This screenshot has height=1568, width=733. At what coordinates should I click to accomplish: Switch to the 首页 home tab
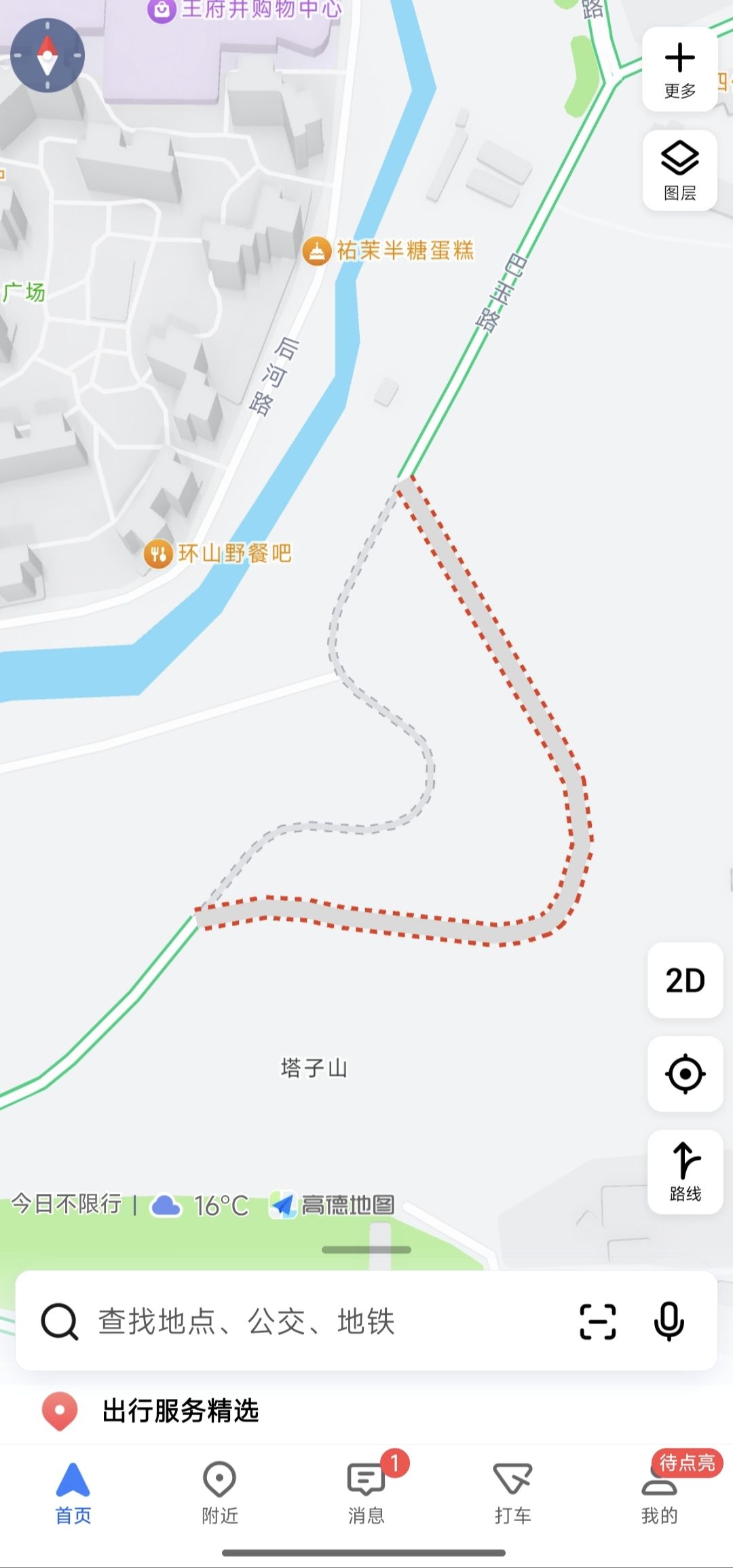(x=73, y=1492)
